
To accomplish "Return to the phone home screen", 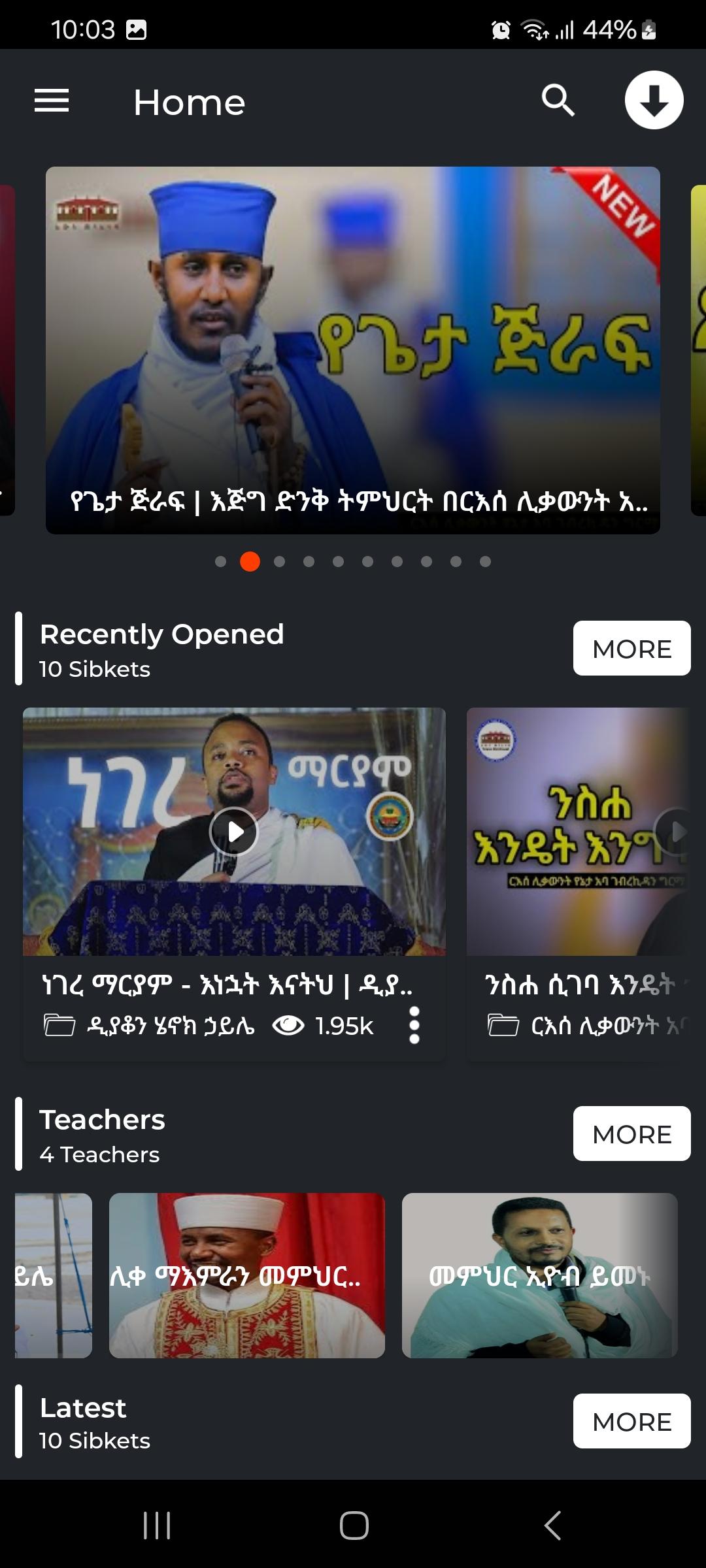I will [354, 1526].
